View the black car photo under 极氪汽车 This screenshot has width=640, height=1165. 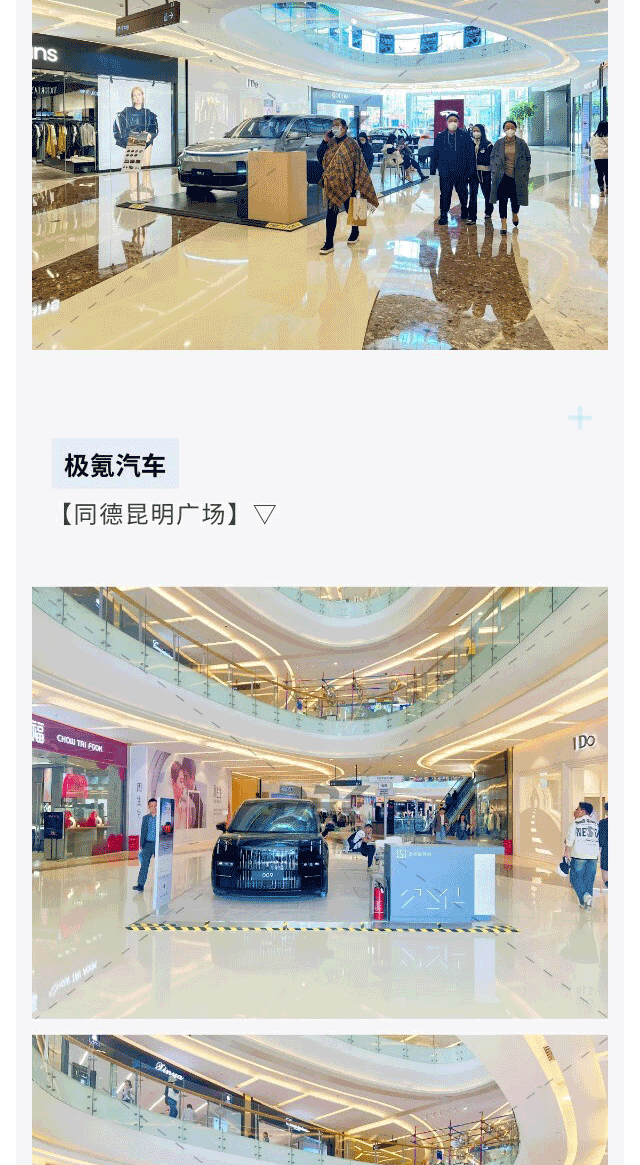320,802
